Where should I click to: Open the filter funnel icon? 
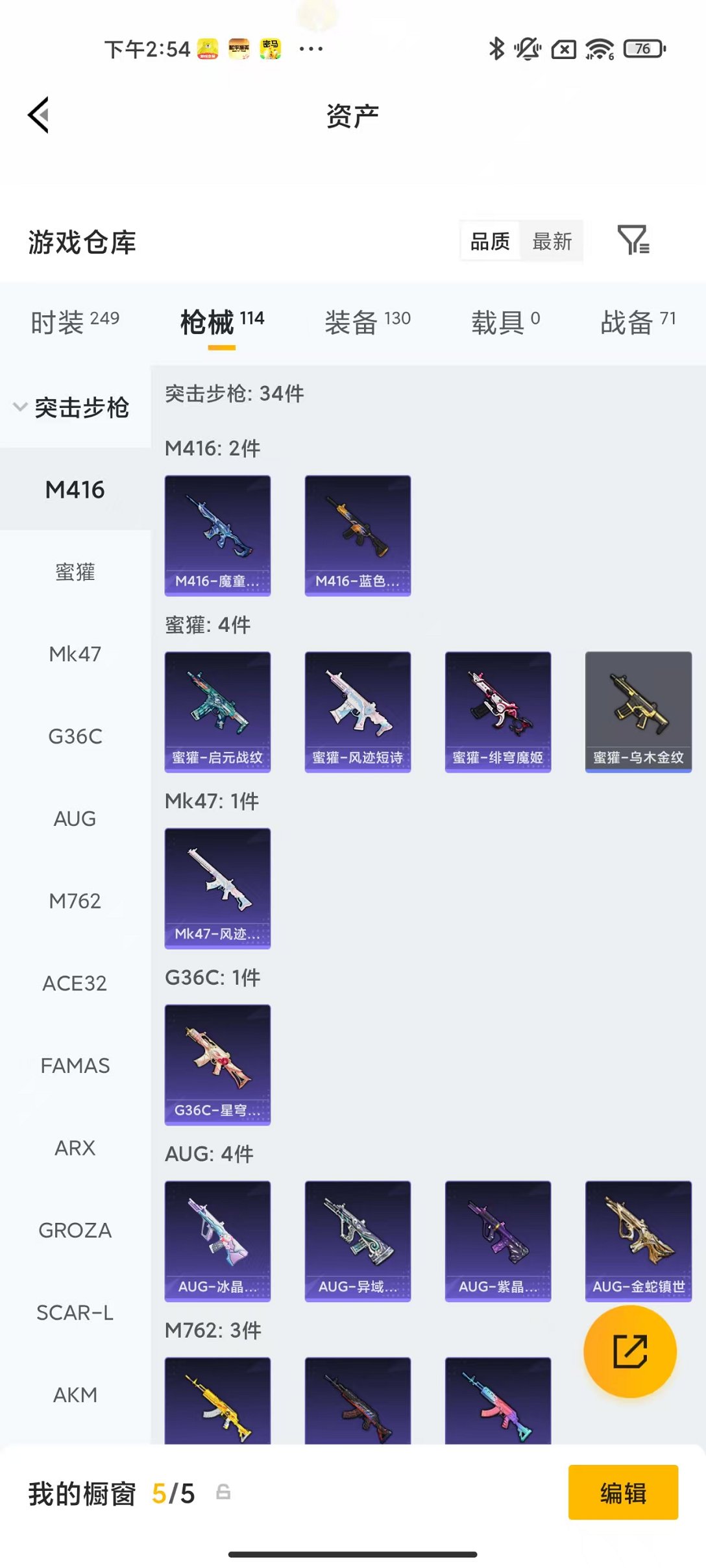(x=633, y=240)
